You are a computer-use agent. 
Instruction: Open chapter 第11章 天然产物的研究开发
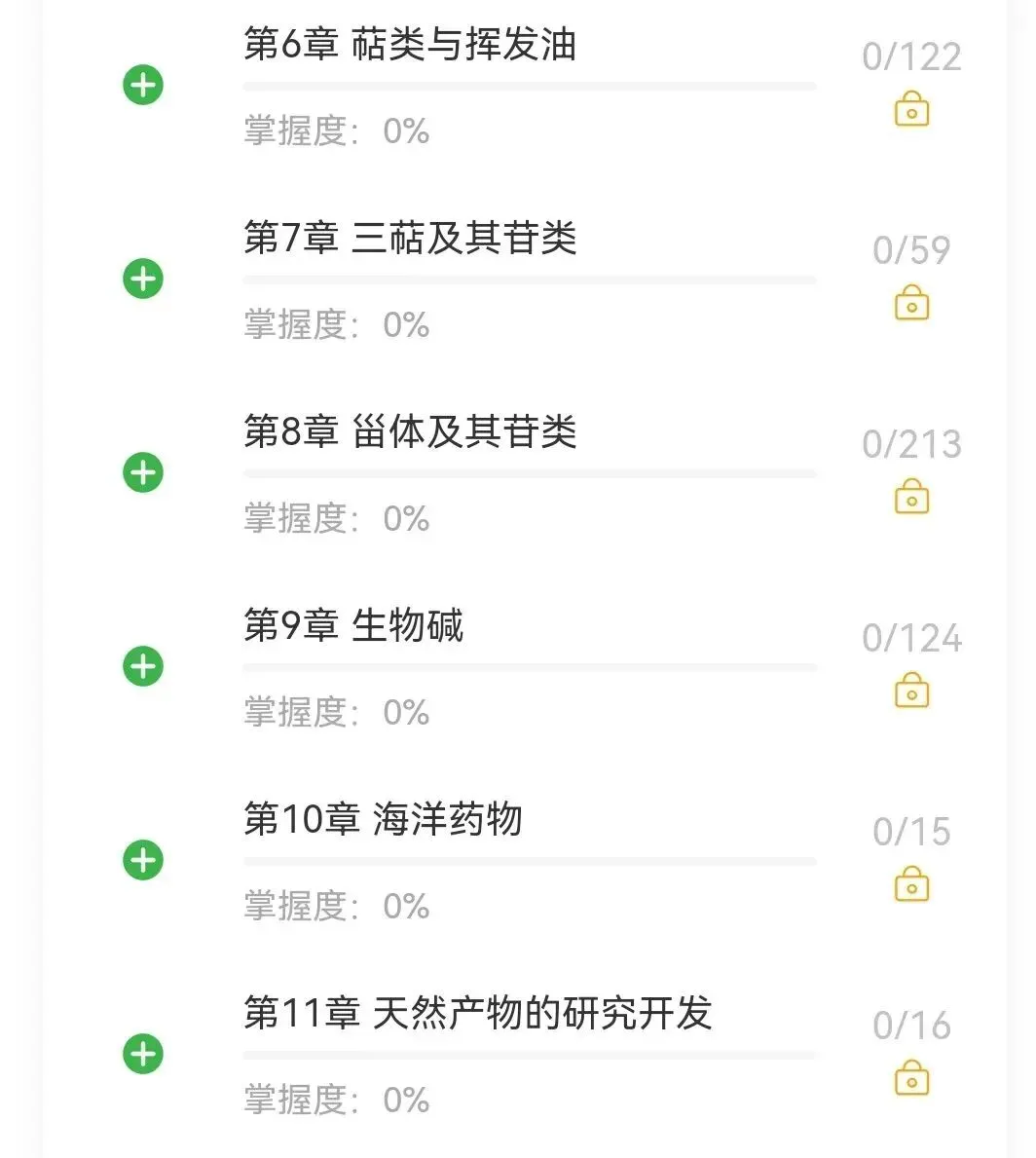pyautogui.click(x=477, y=1014)
